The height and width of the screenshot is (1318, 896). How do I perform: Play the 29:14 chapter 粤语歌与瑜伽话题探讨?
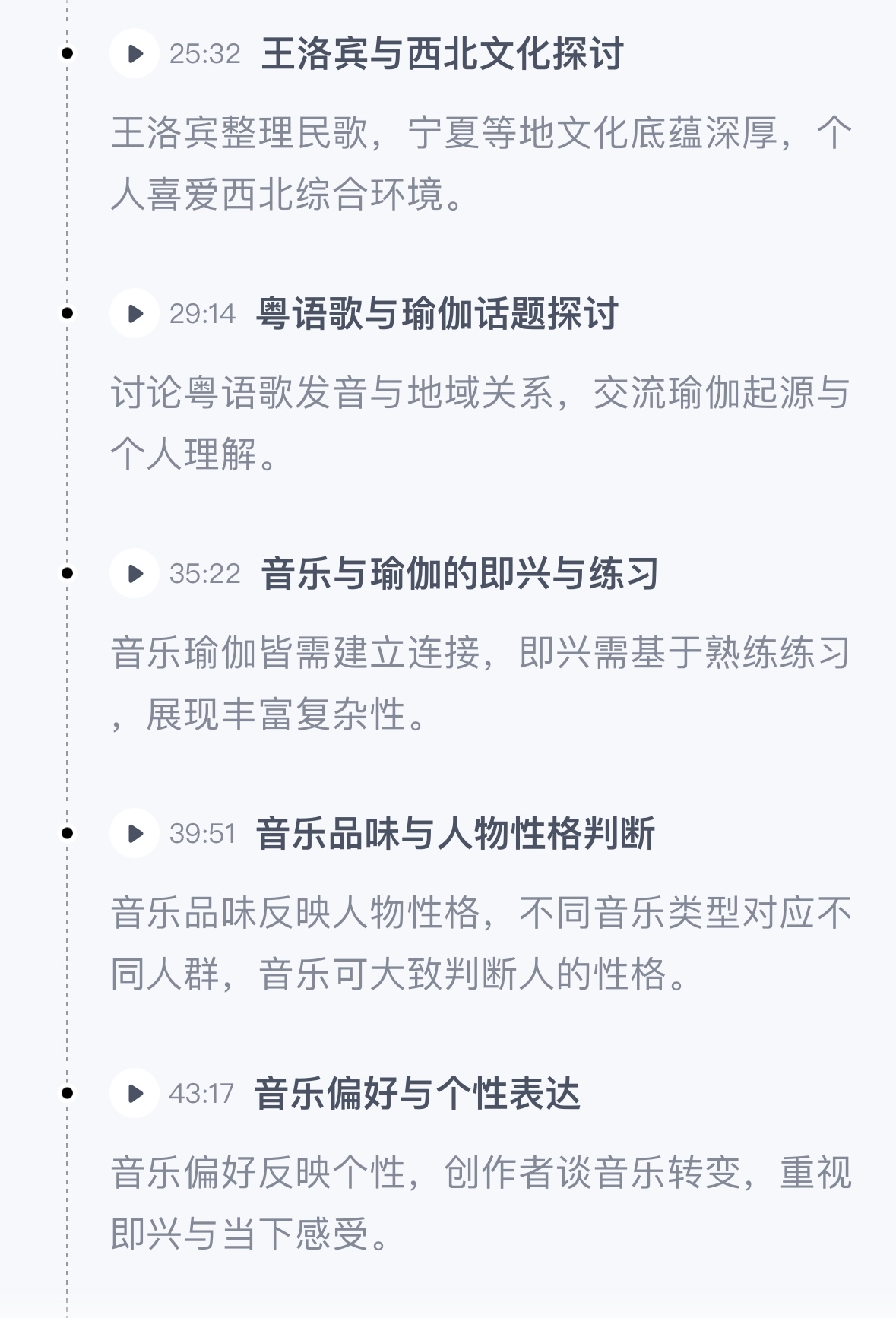tap(135, 313)
